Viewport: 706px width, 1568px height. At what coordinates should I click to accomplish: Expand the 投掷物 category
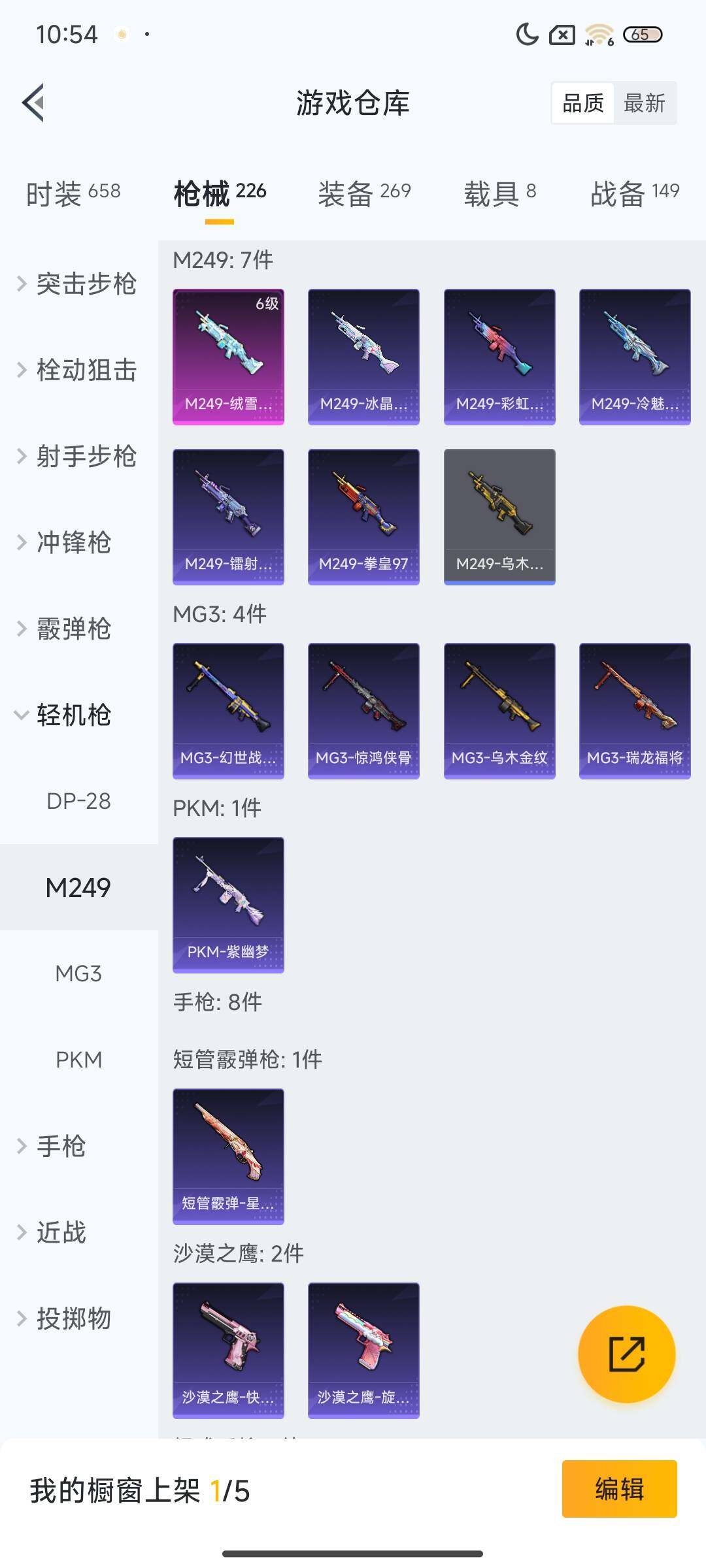point(72,1318)
